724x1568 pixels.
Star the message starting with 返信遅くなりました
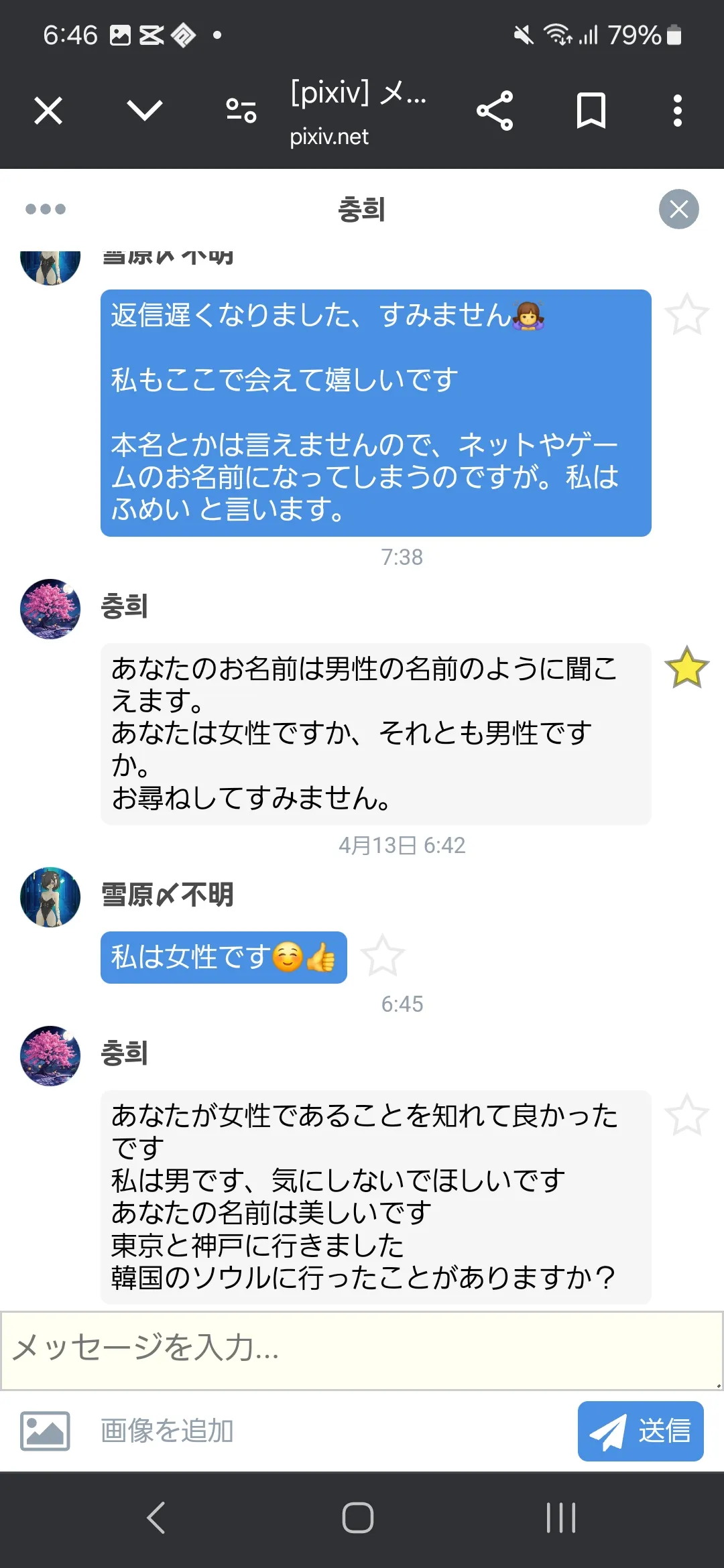click(686, 314)
